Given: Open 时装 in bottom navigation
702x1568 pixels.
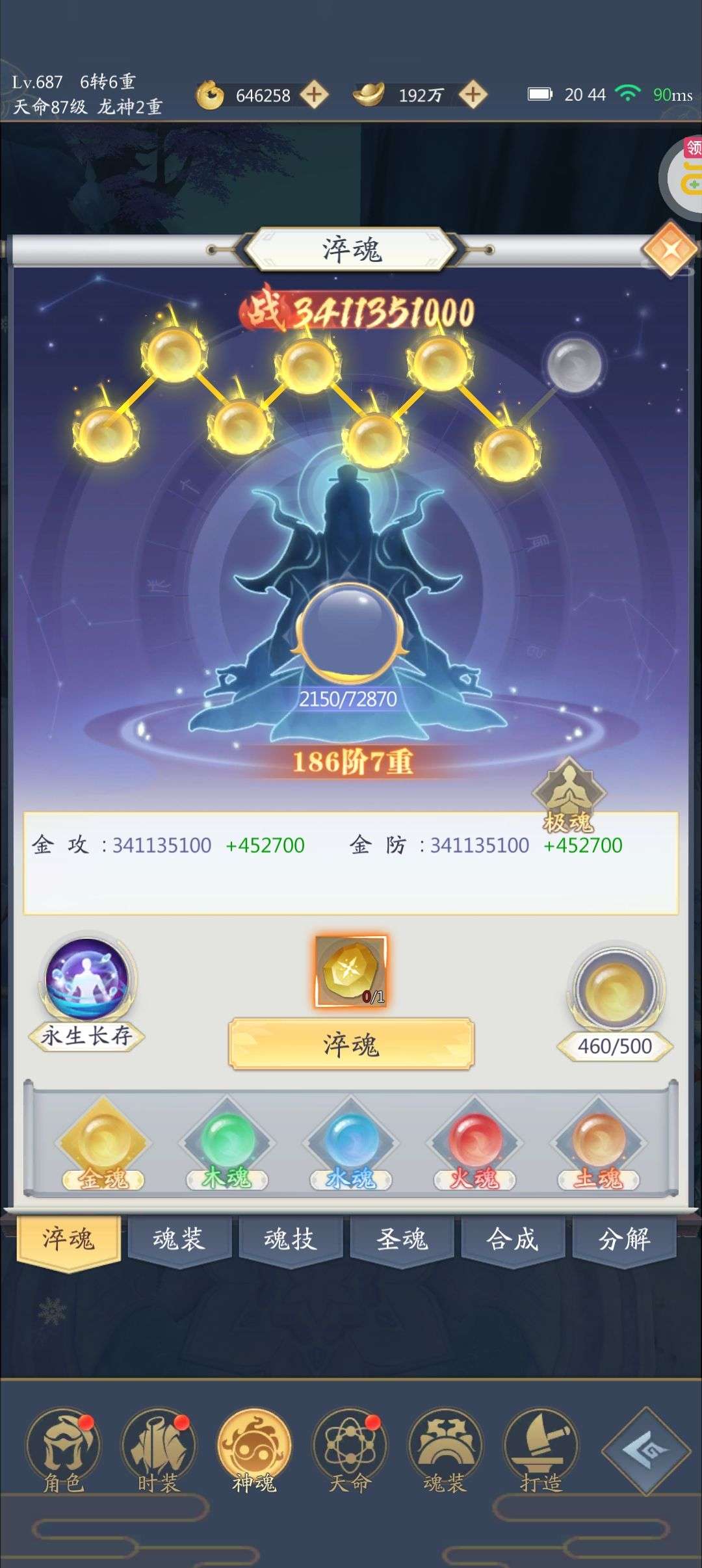Looking at the screenshot, I should [x=159, y=1450].
